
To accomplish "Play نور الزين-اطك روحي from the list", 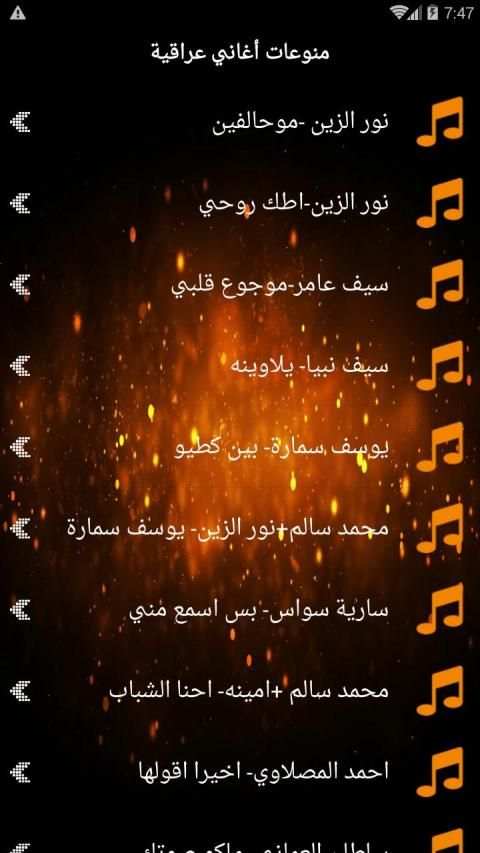I will point(240,203).
